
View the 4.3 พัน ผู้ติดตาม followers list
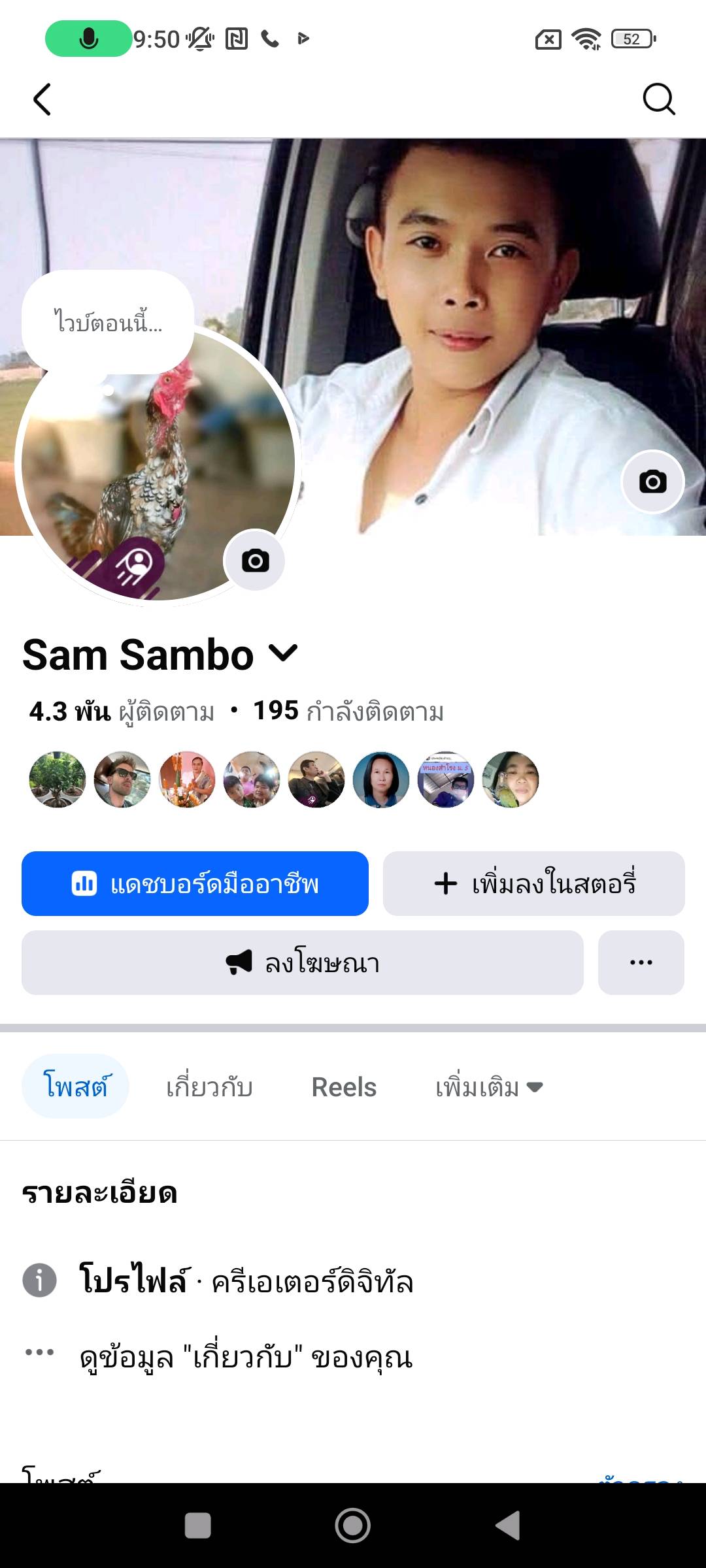[x=122, y=711]
